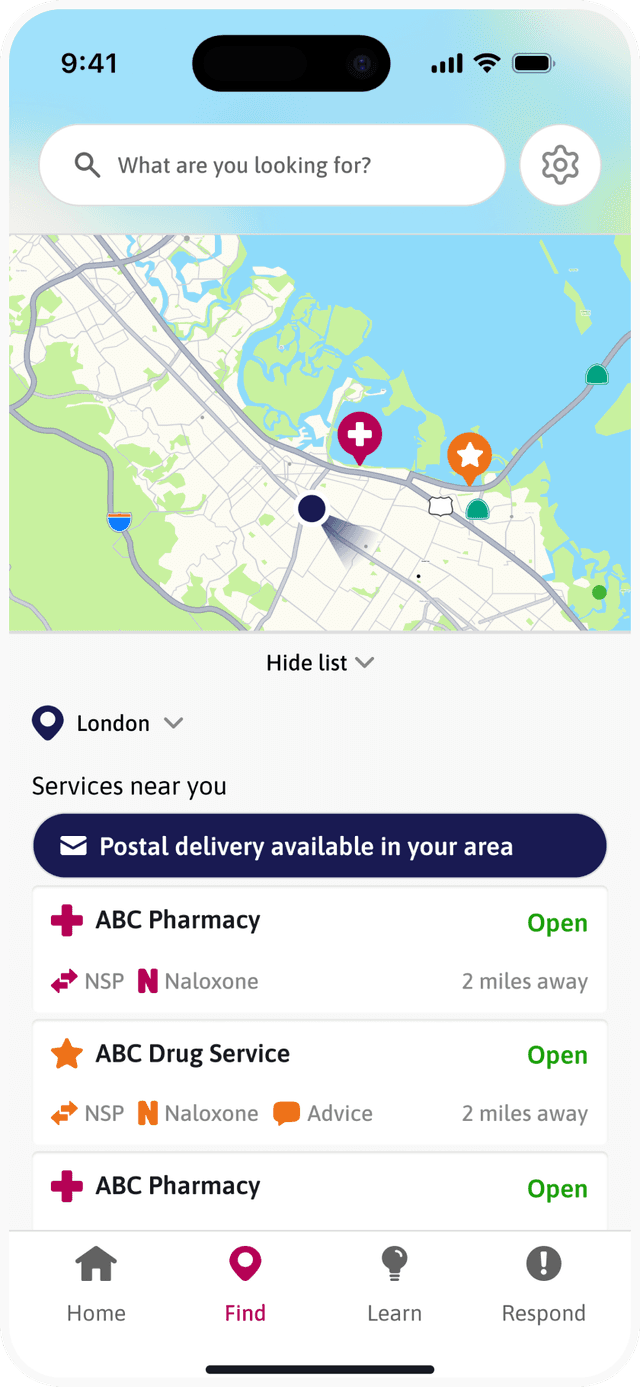Open the Respond tab
This screenshot has width=640, height=1387.
[543, 1284]
